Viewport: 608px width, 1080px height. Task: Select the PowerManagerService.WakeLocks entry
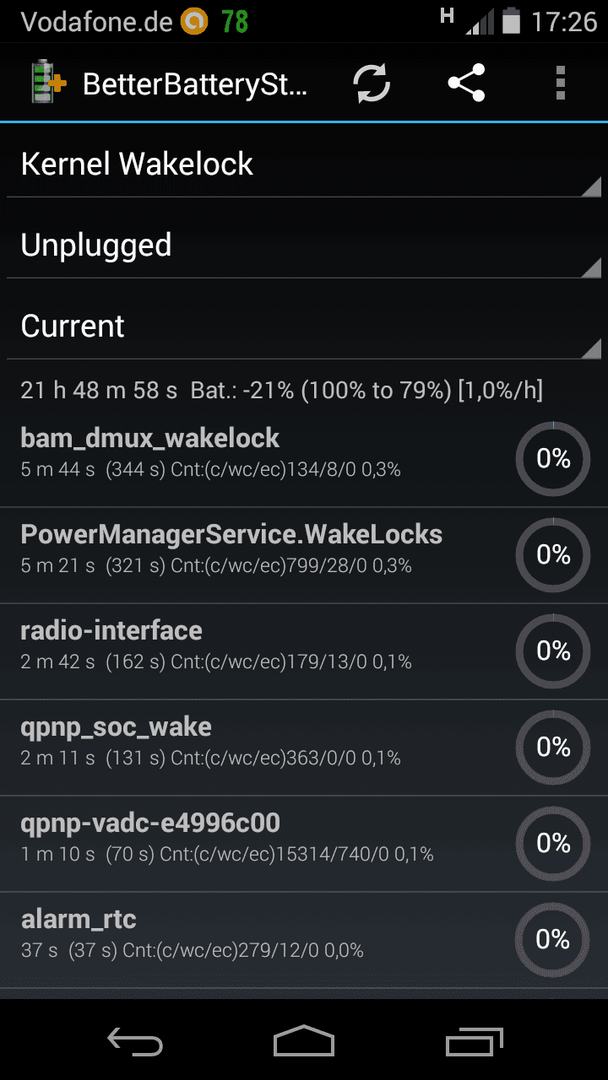[x=304, y=555]
